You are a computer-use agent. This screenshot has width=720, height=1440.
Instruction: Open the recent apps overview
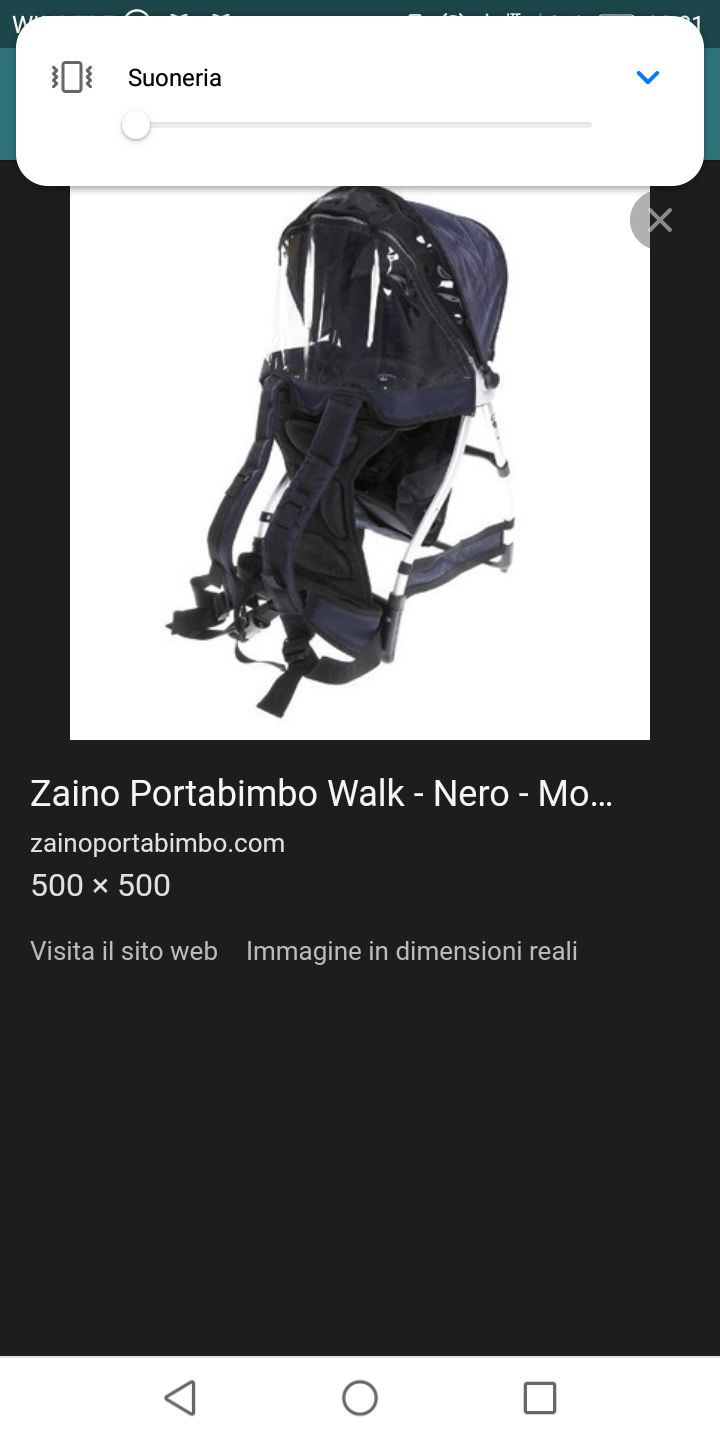coord(540,1397)
